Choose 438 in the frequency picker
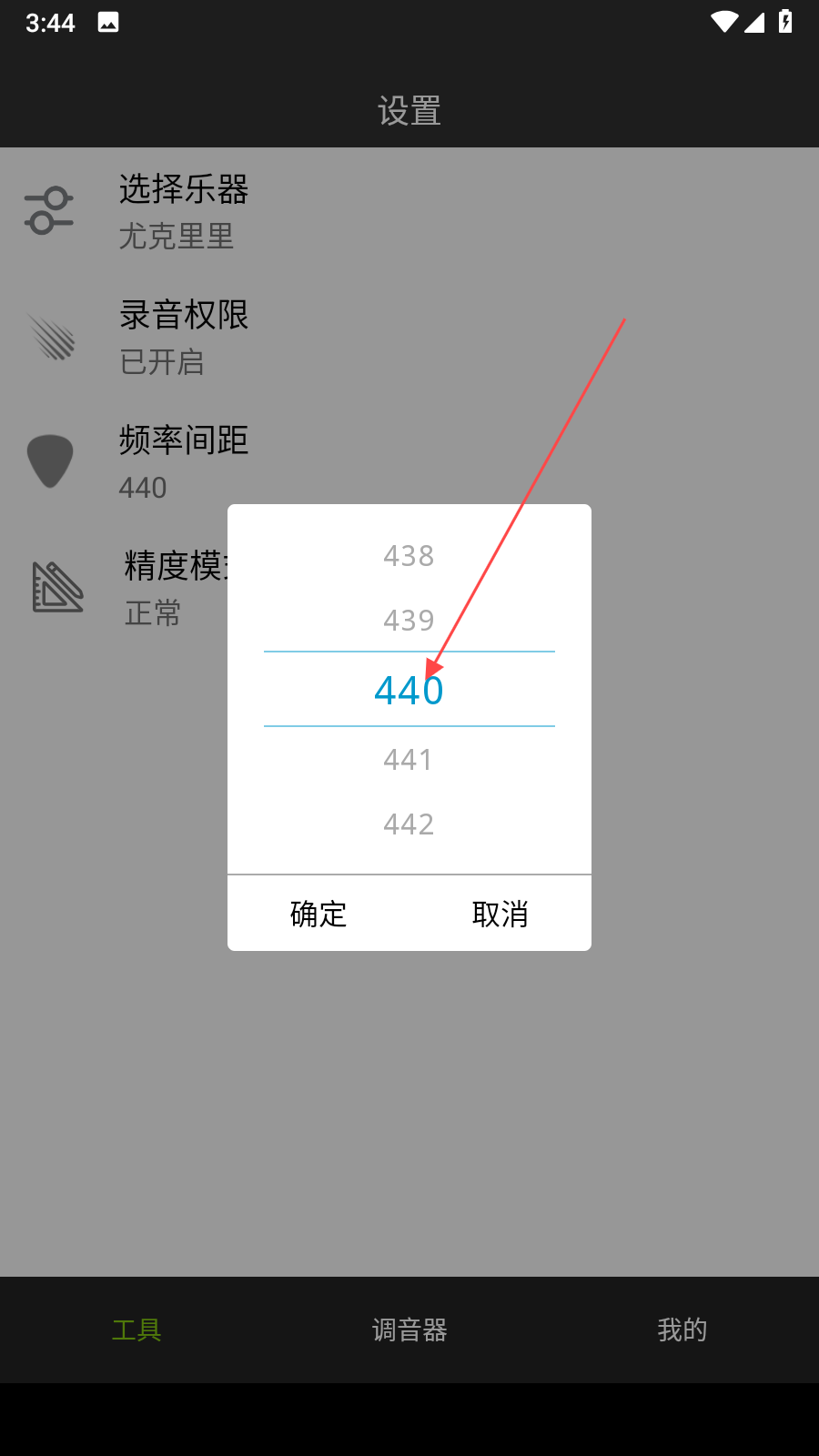 (409, 556)
